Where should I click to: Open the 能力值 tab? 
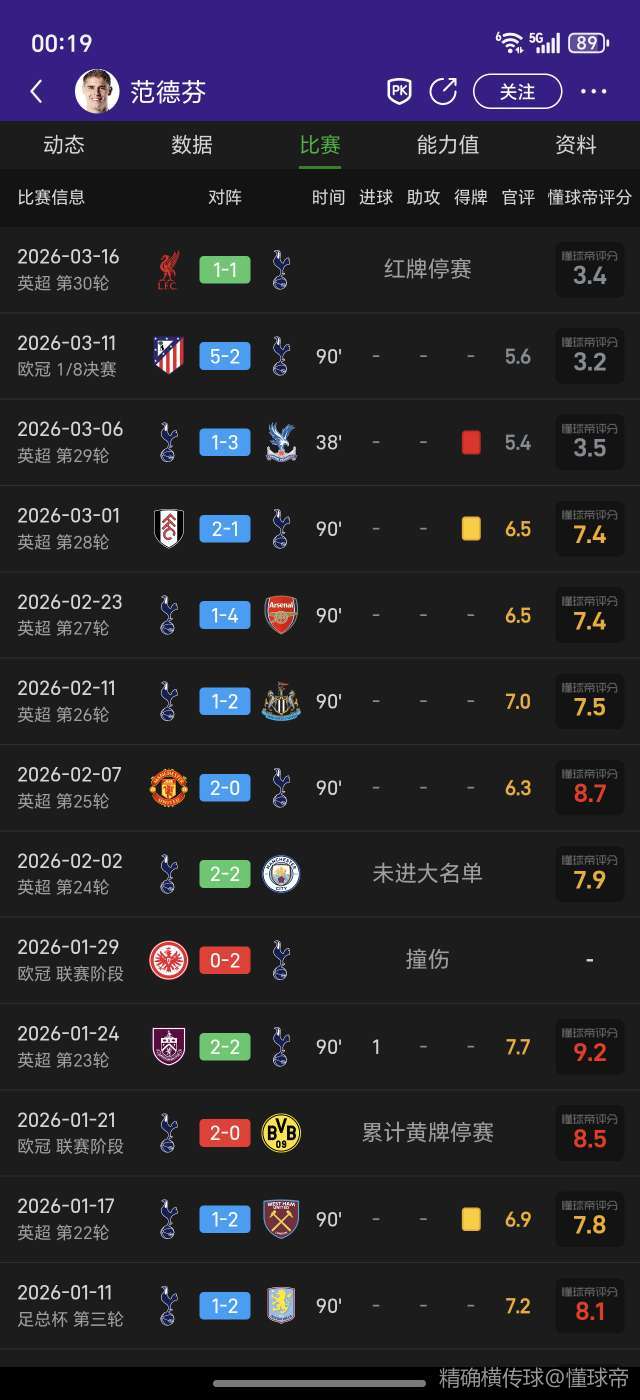(448, 145)
